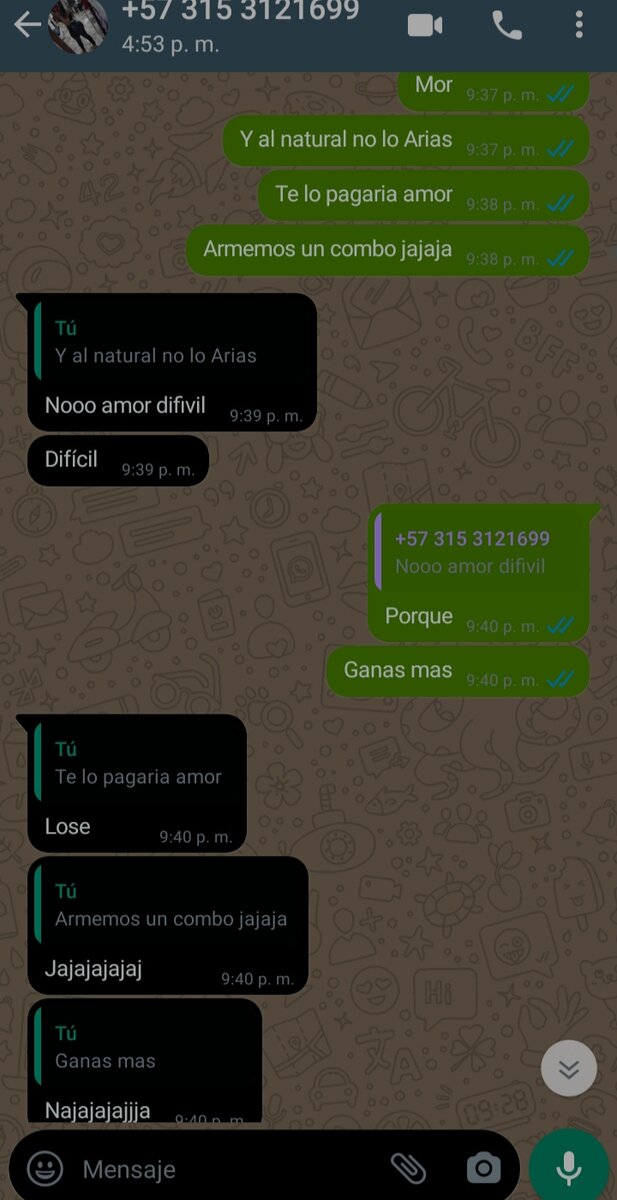Image resolution: width=617 pixels, height=1200 pixels.
Task: Jump to quoted message in "Porque" reply
Action: pyautogui.click(x=478, y=553)
